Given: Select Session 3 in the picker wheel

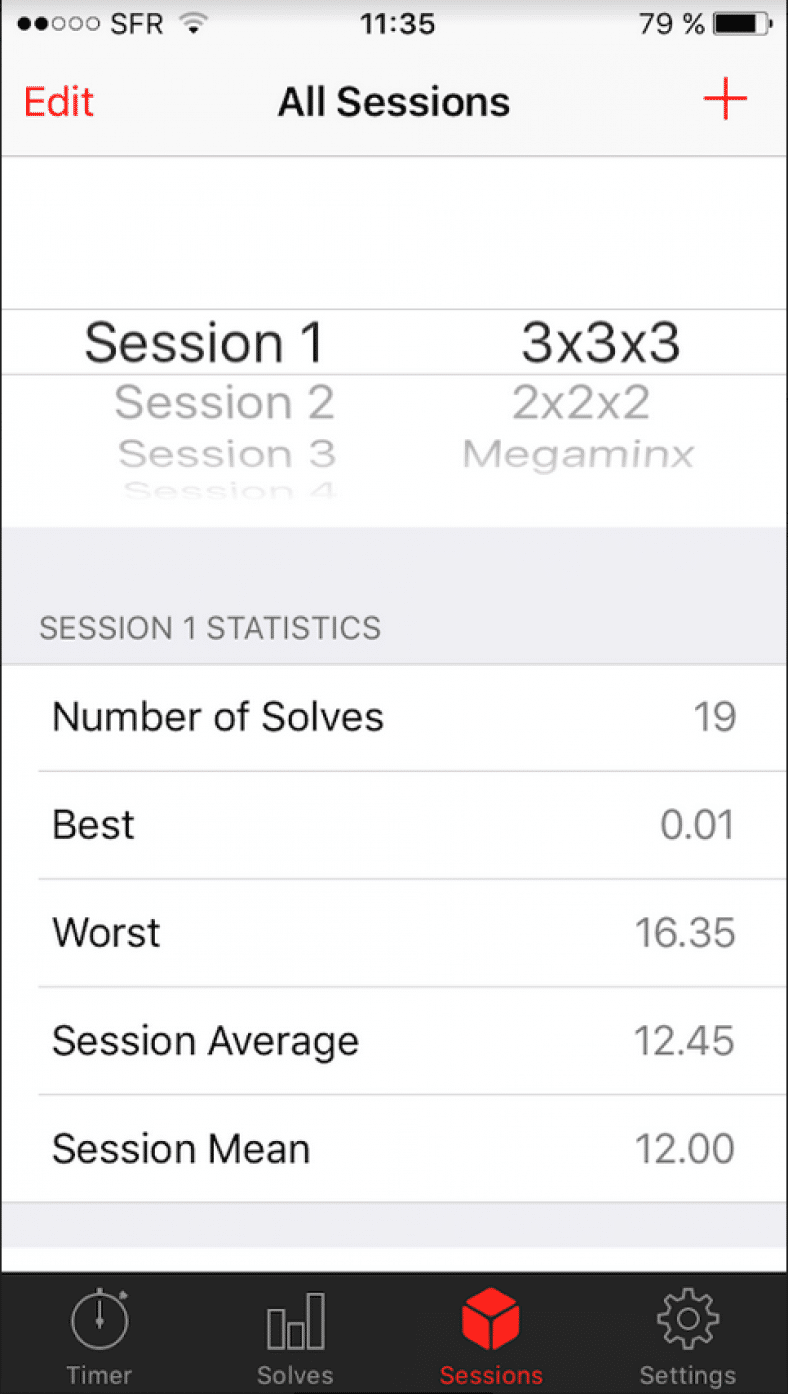Looking at the screenshot, I should coord(226,453).
